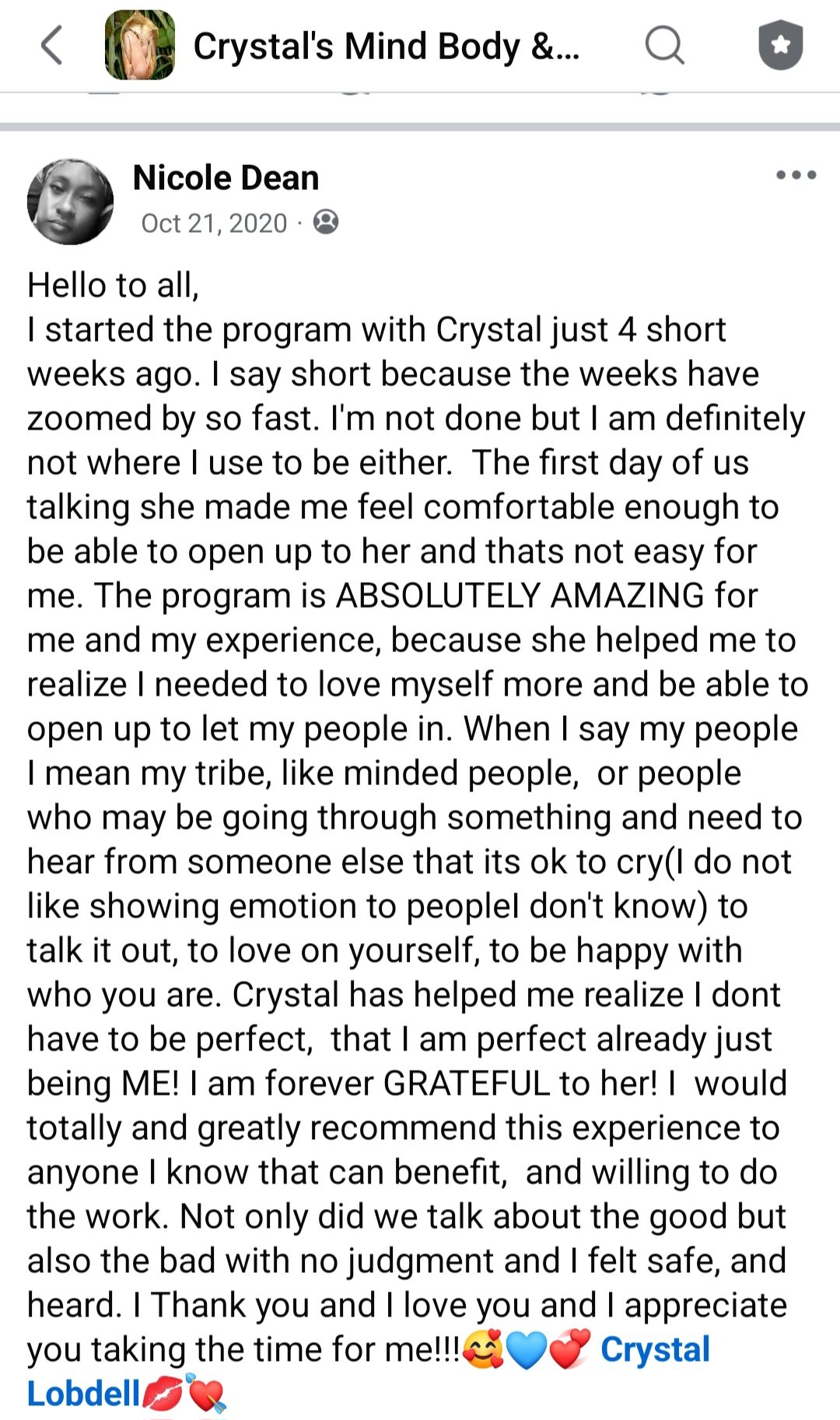
Task: Open the group's cover thumbnail
Action: [140, 45]
